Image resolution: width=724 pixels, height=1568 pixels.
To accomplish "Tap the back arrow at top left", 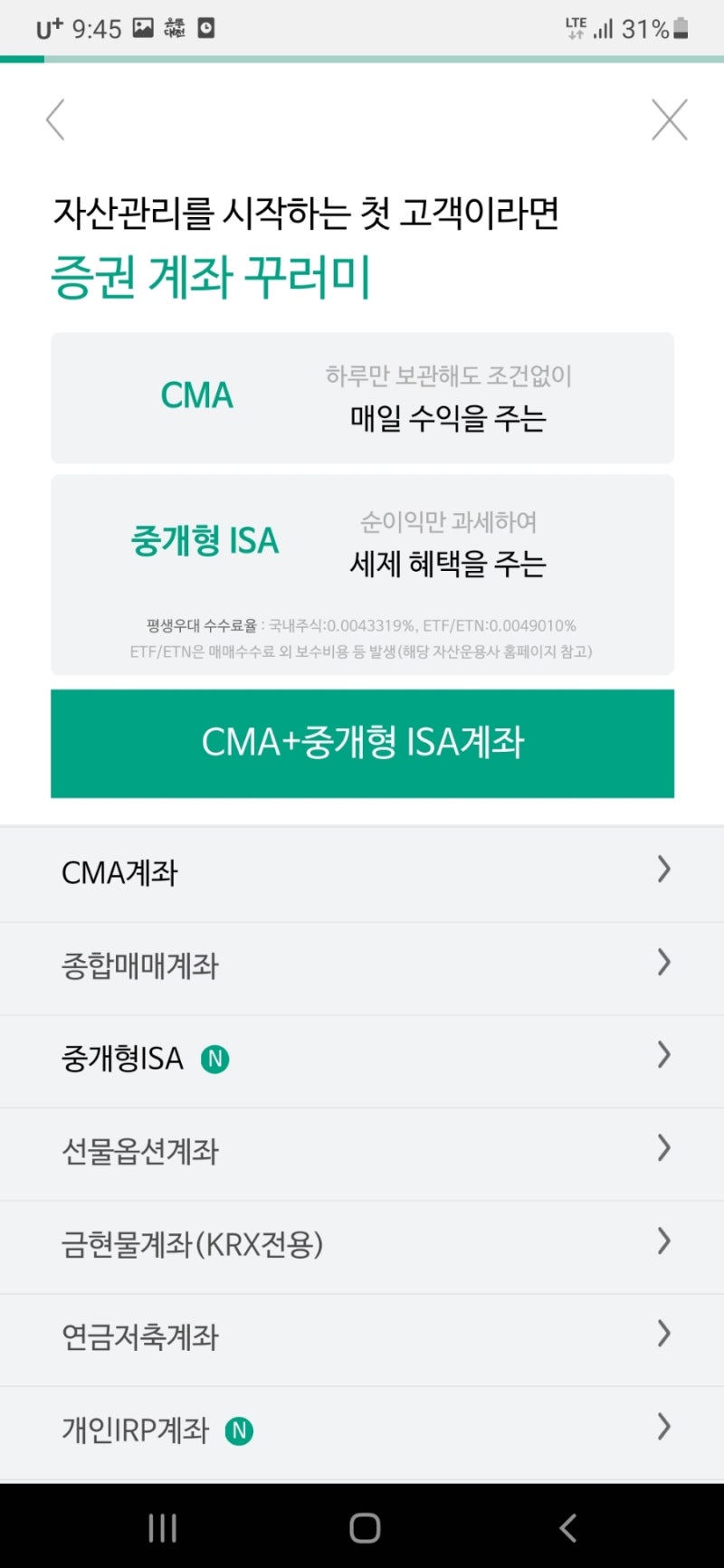I will click(53, 119).
